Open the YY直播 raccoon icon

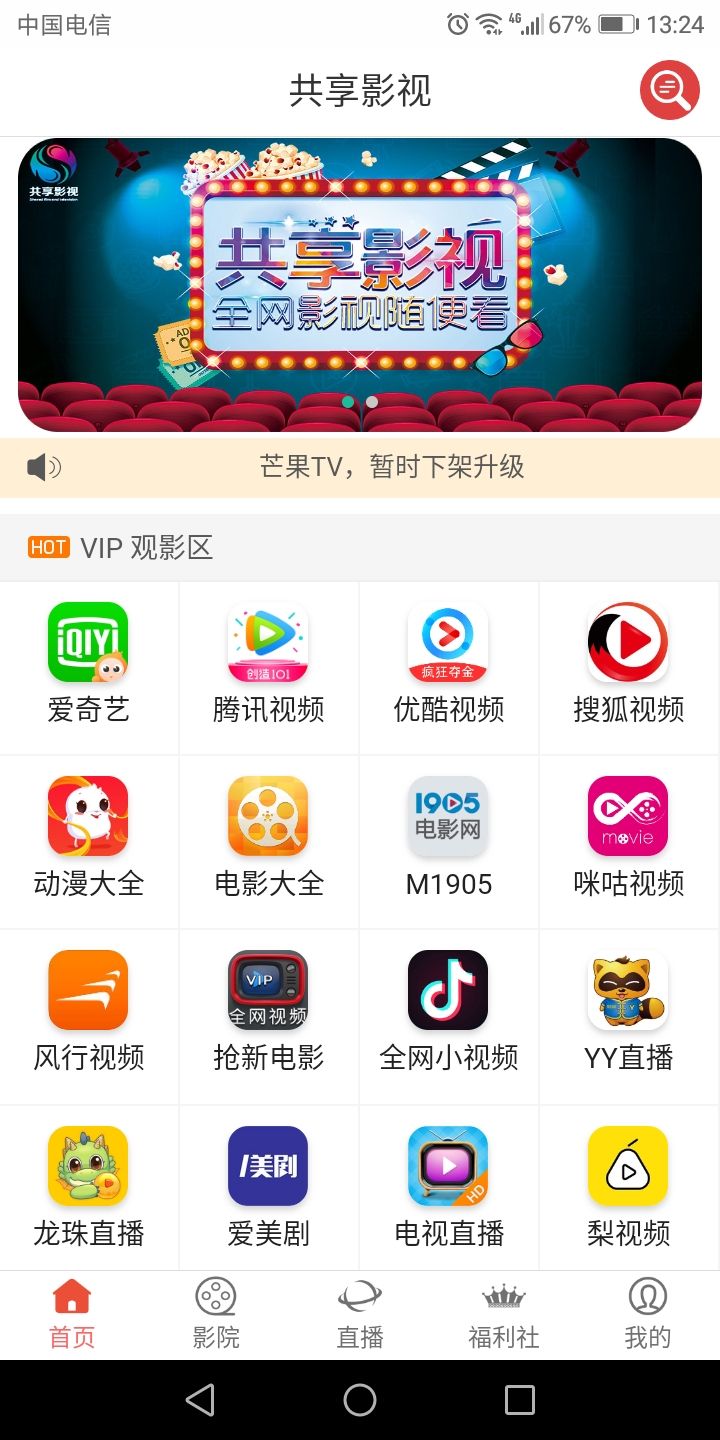point(628,990)
